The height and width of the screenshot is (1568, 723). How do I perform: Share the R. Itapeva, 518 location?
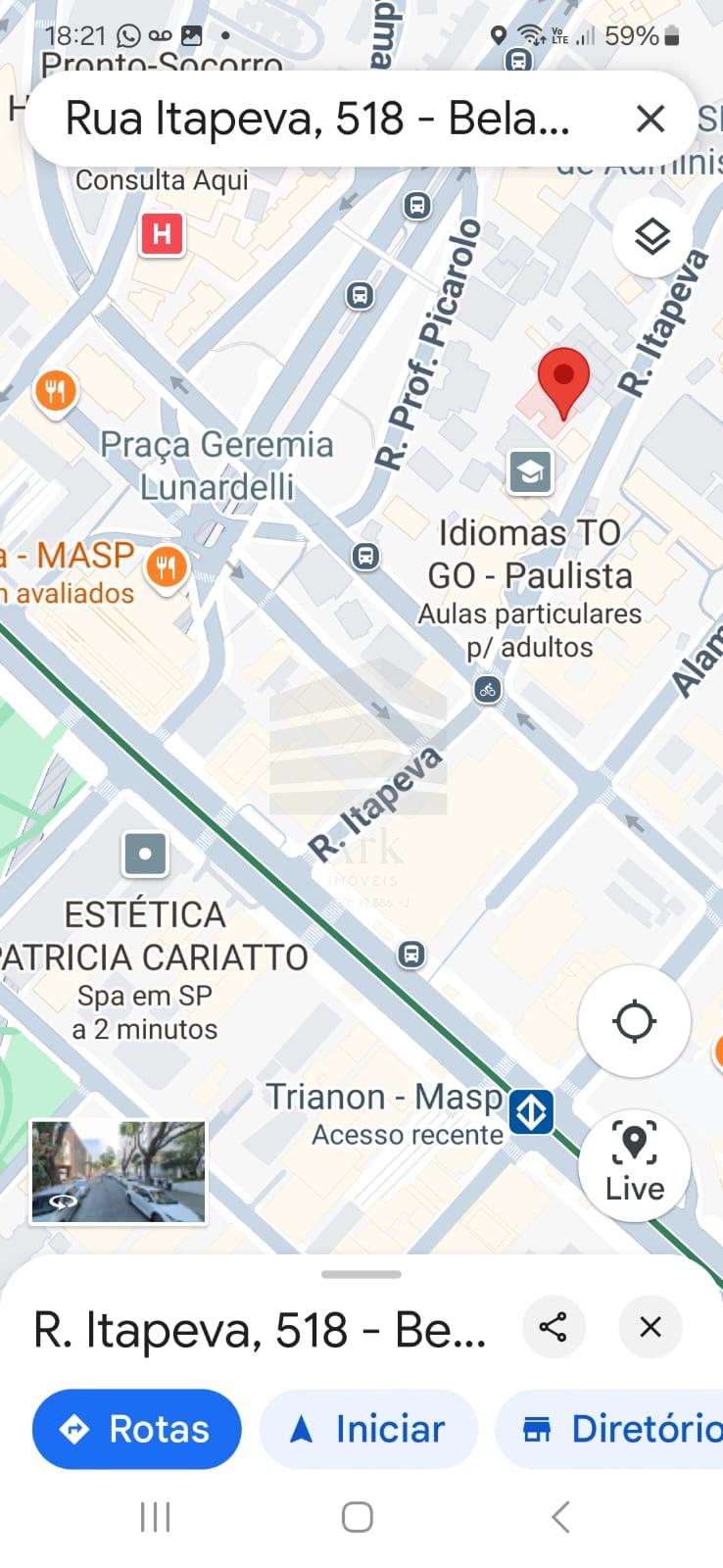tap(554, 1328)
